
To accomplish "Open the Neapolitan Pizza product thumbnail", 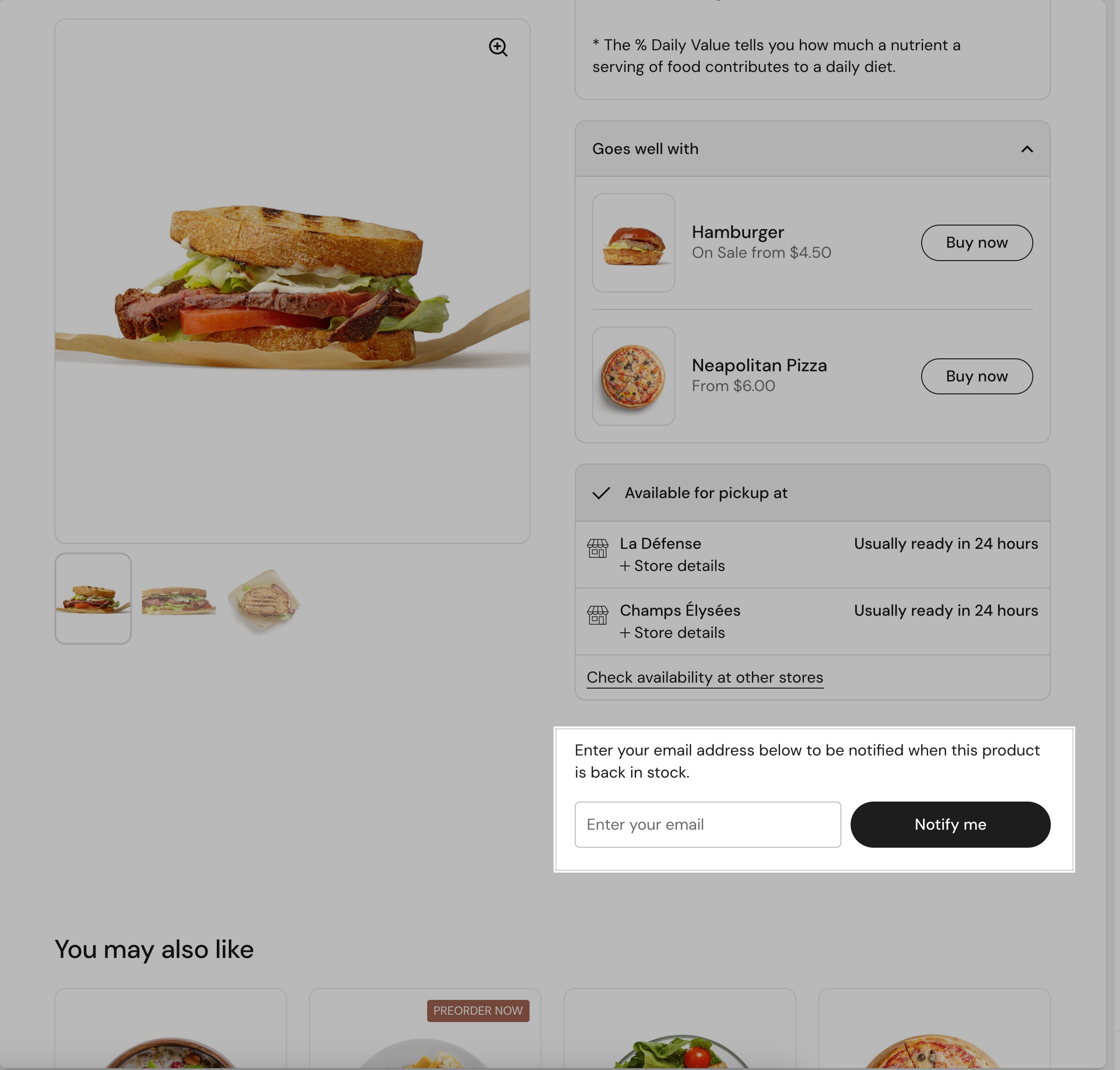I will [633, 376].
